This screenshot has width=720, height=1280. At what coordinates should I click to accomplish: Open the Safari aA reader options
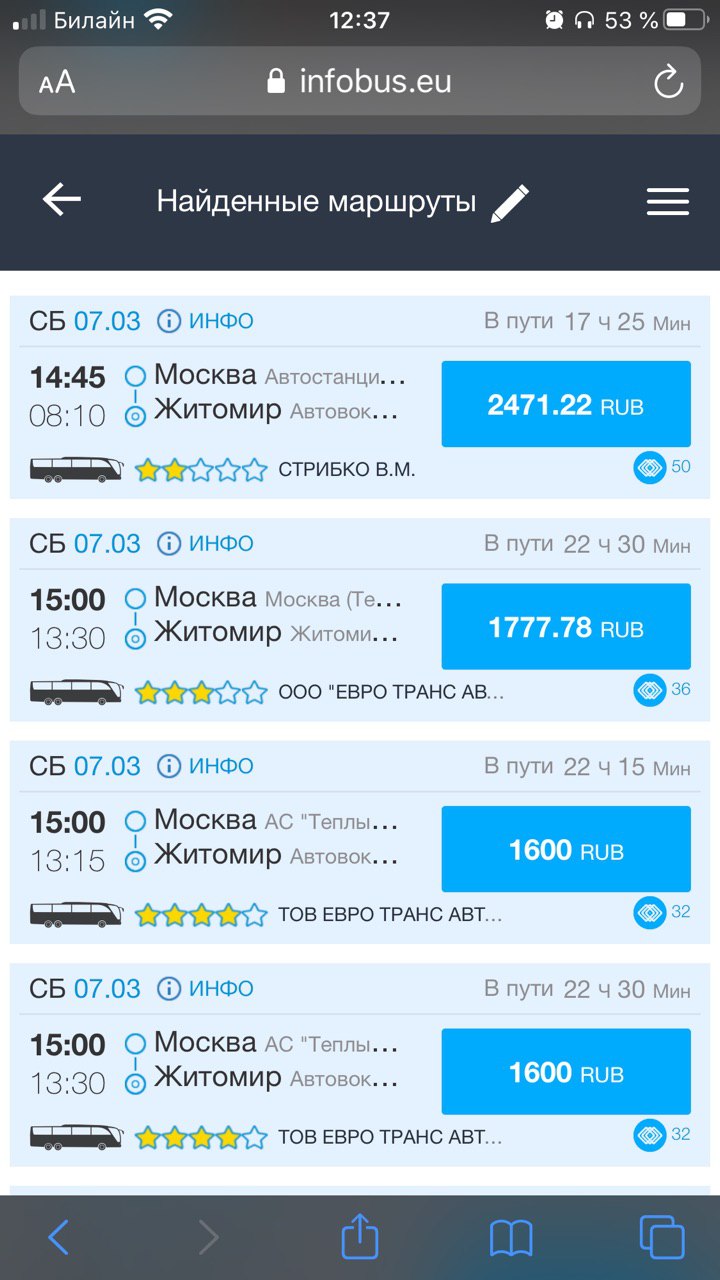click(57, 83)
